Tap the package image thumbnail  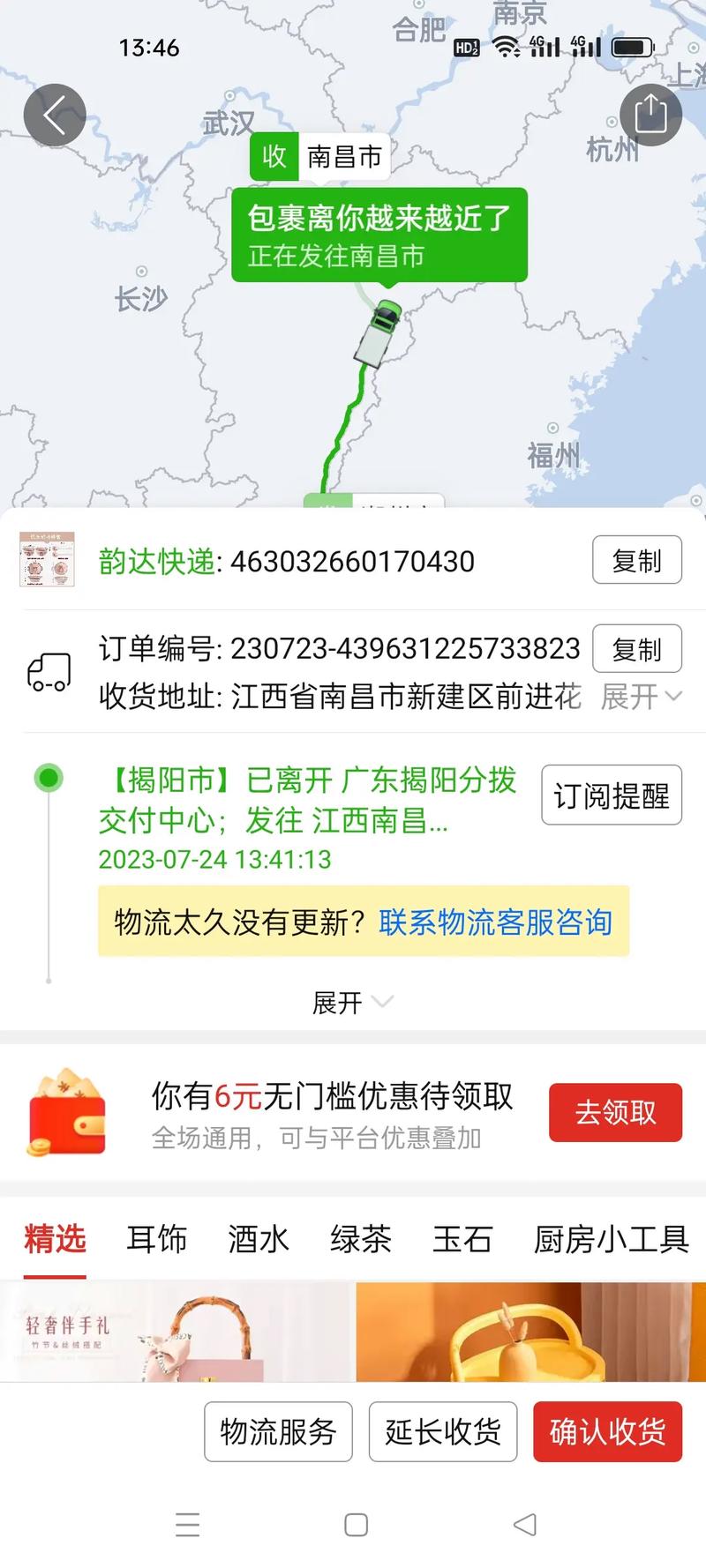47,560
